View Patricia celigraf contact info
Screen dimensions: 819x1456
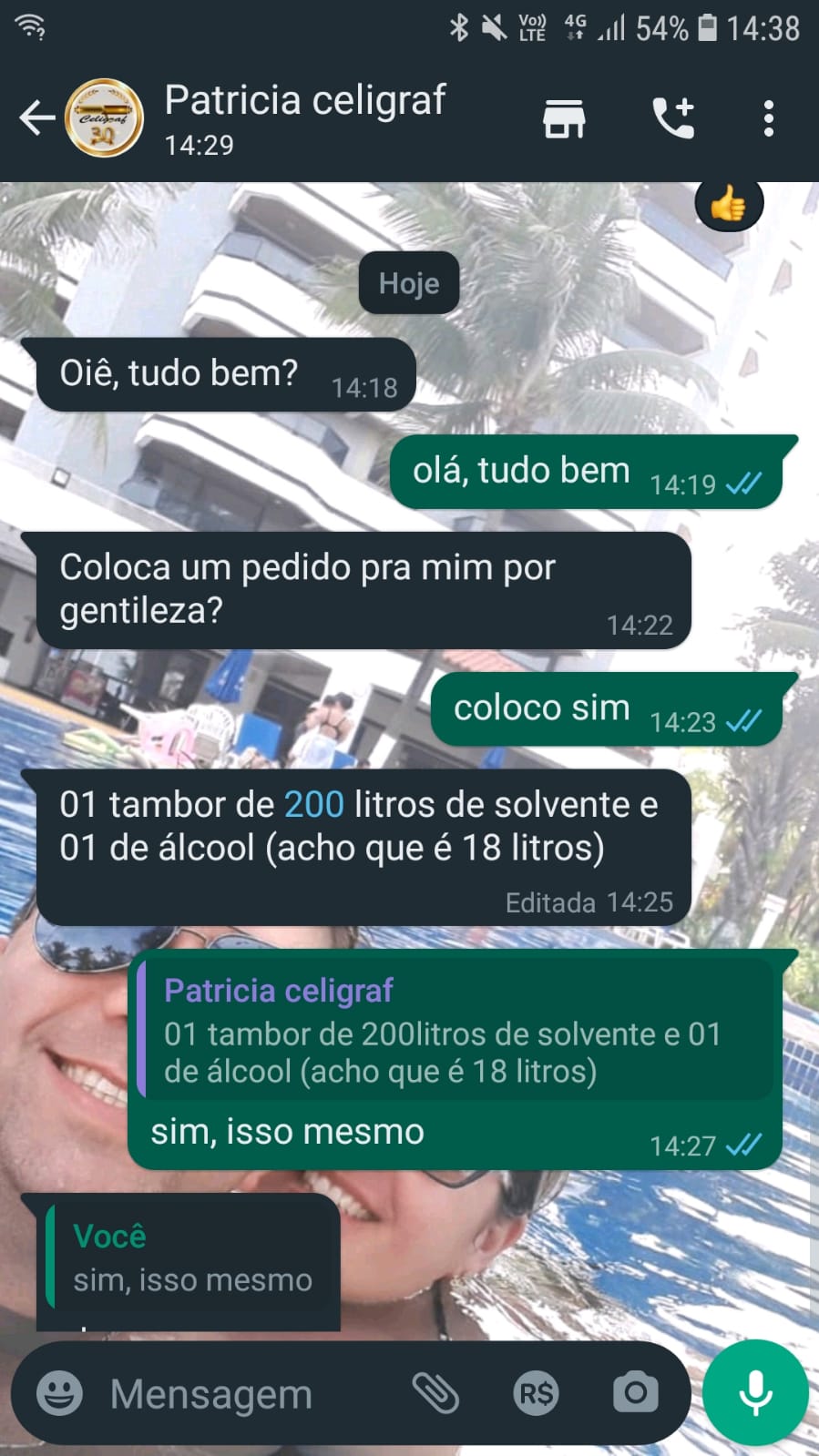305,117
